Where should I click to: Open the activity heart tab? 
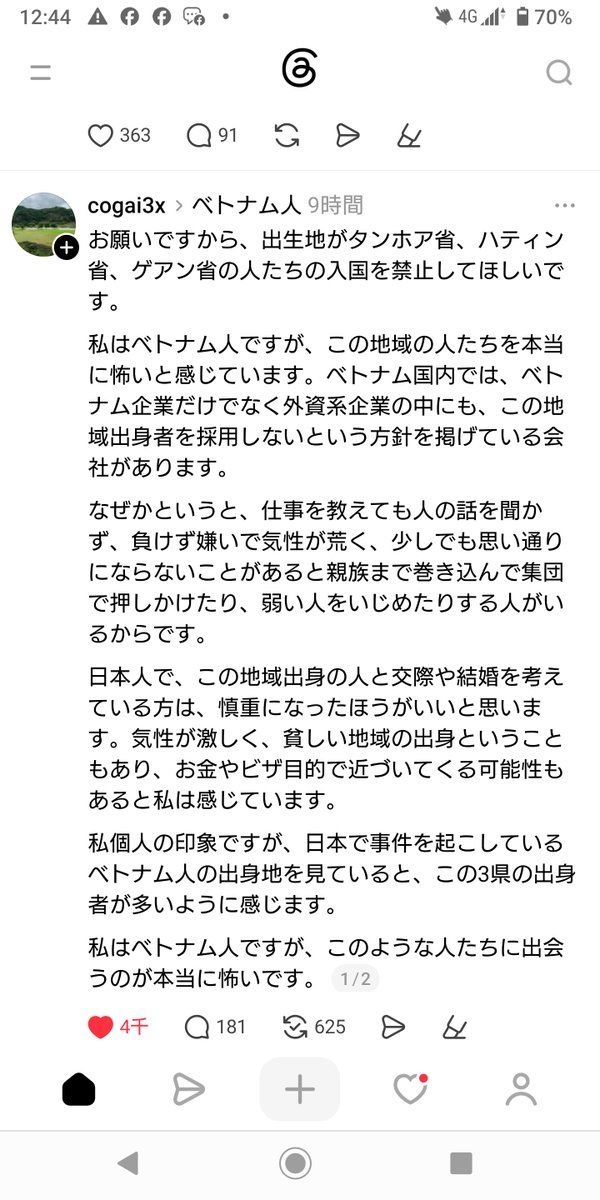point(410,1089)
